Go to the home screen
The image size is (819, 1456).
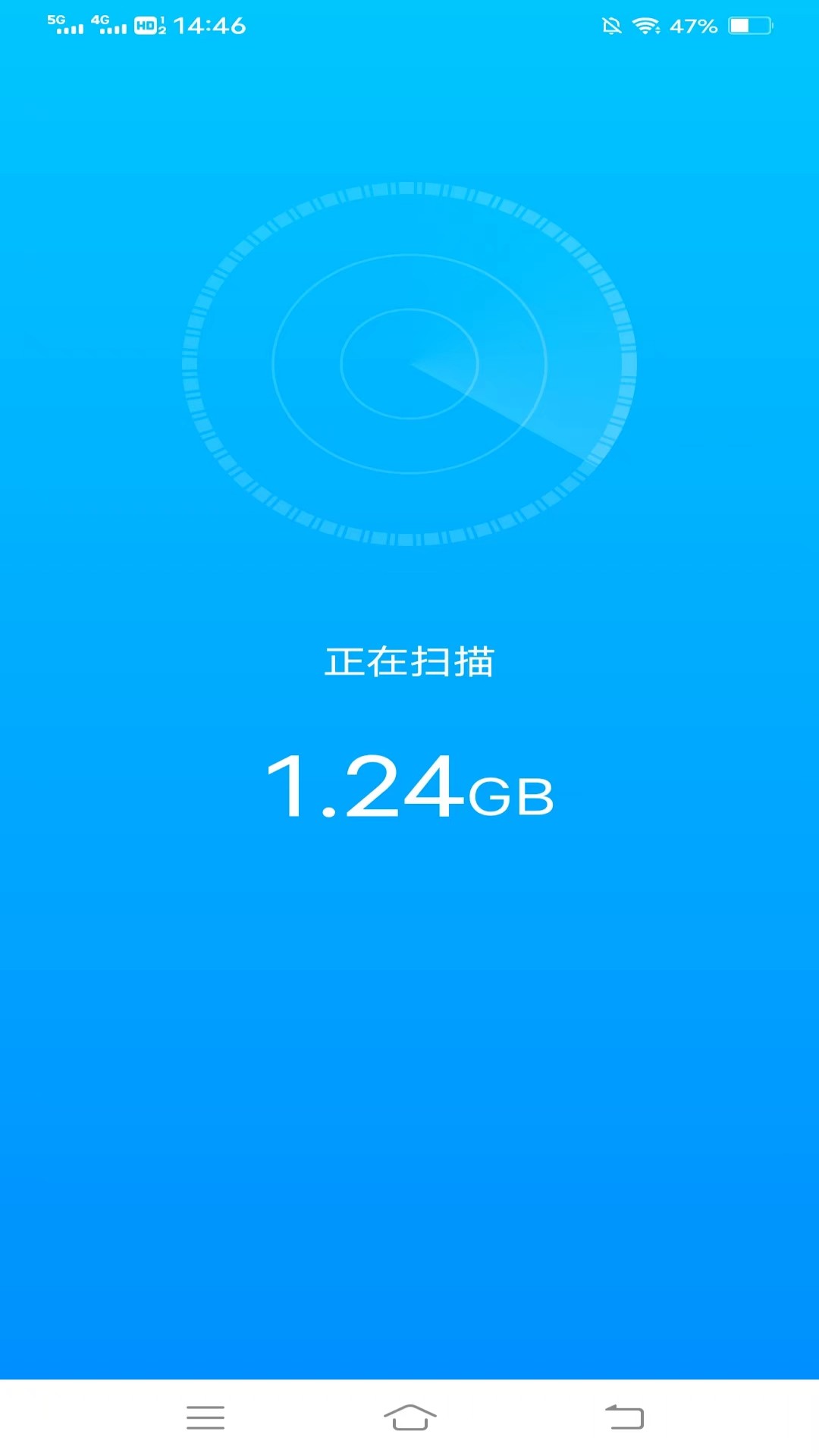[x=410, y=1417]
